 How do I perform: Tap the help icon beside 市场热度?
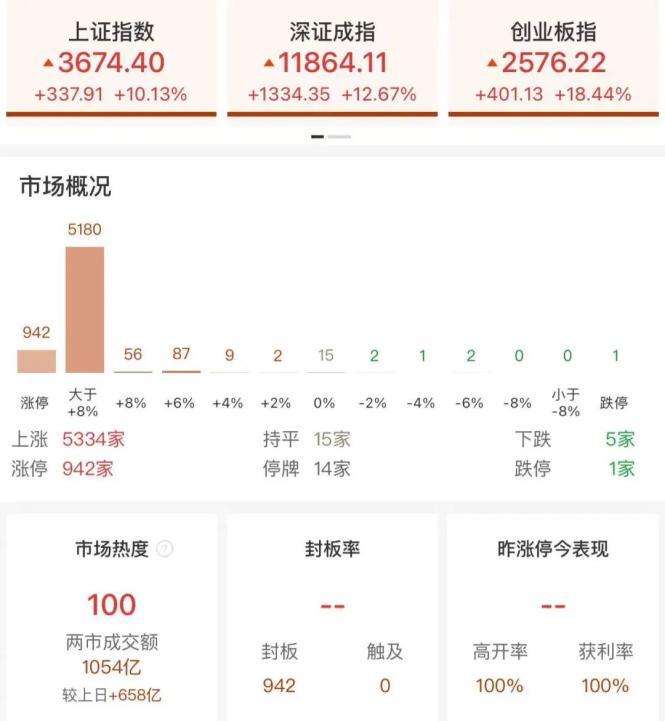click(x=165, y=549)
